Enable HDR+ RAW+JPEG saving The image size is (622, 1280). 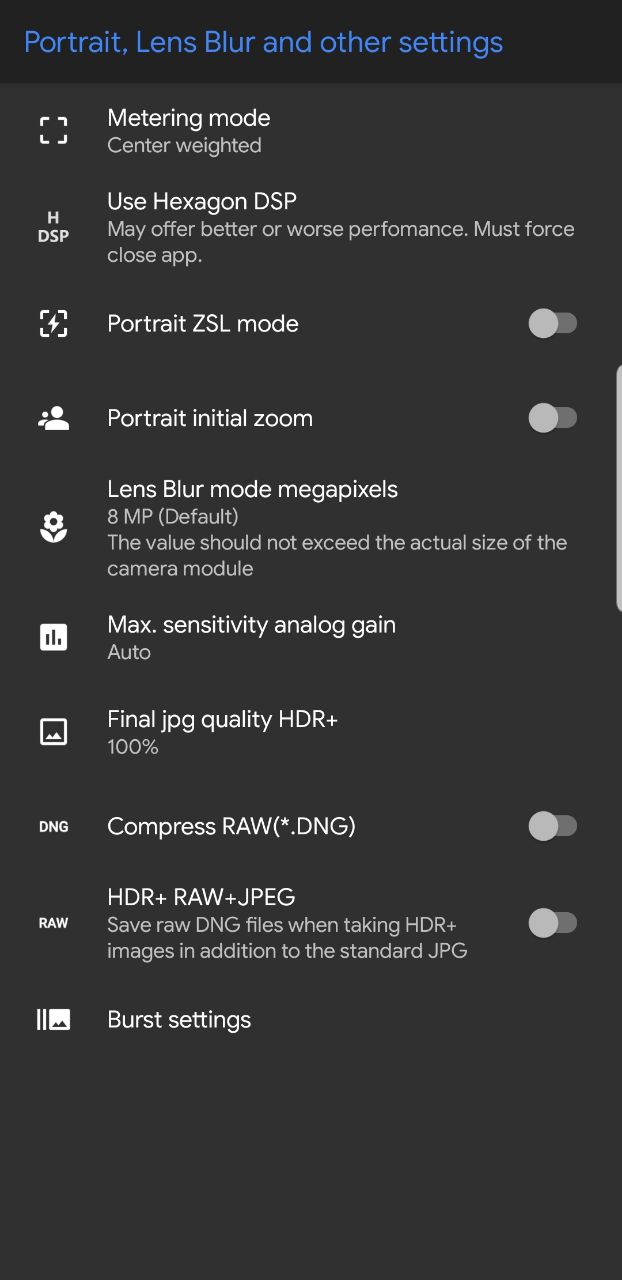(552, 923)
